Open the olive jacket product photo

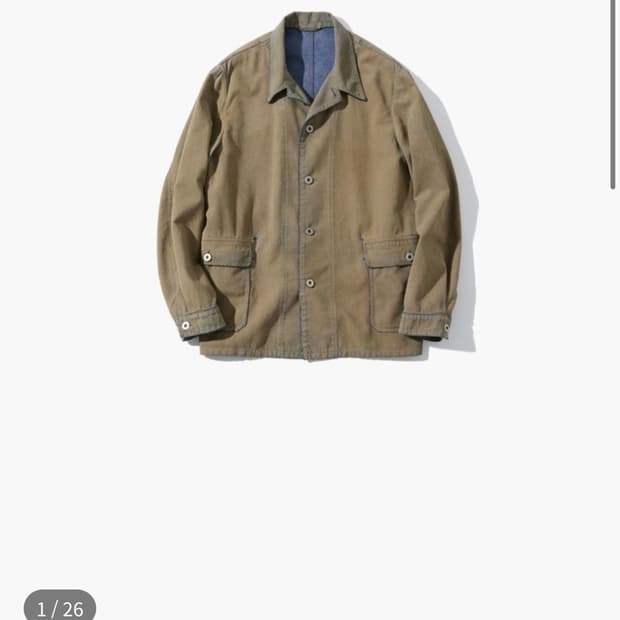(310, 190)
